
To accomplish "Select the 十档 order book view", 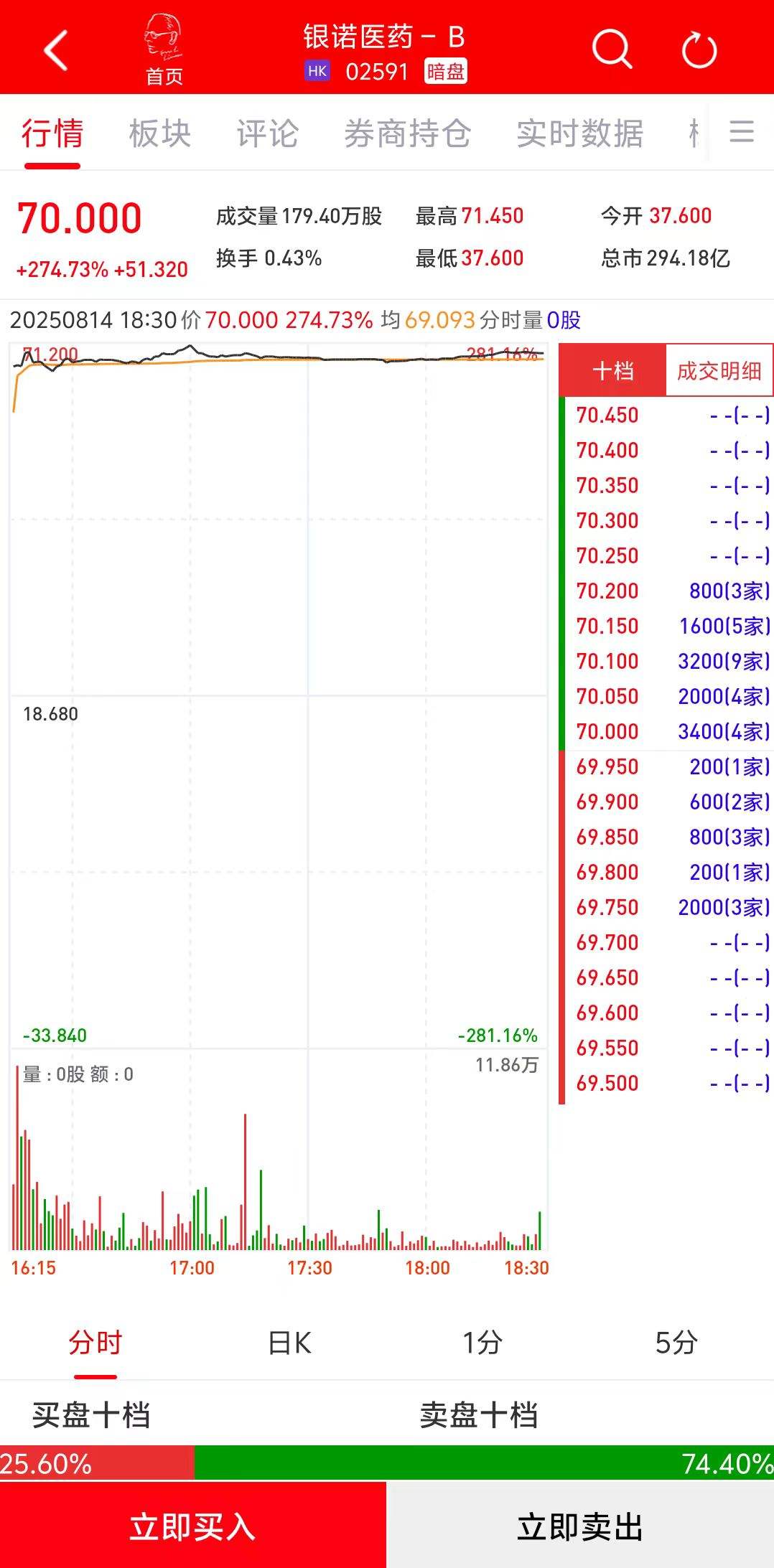I will 612,370.
